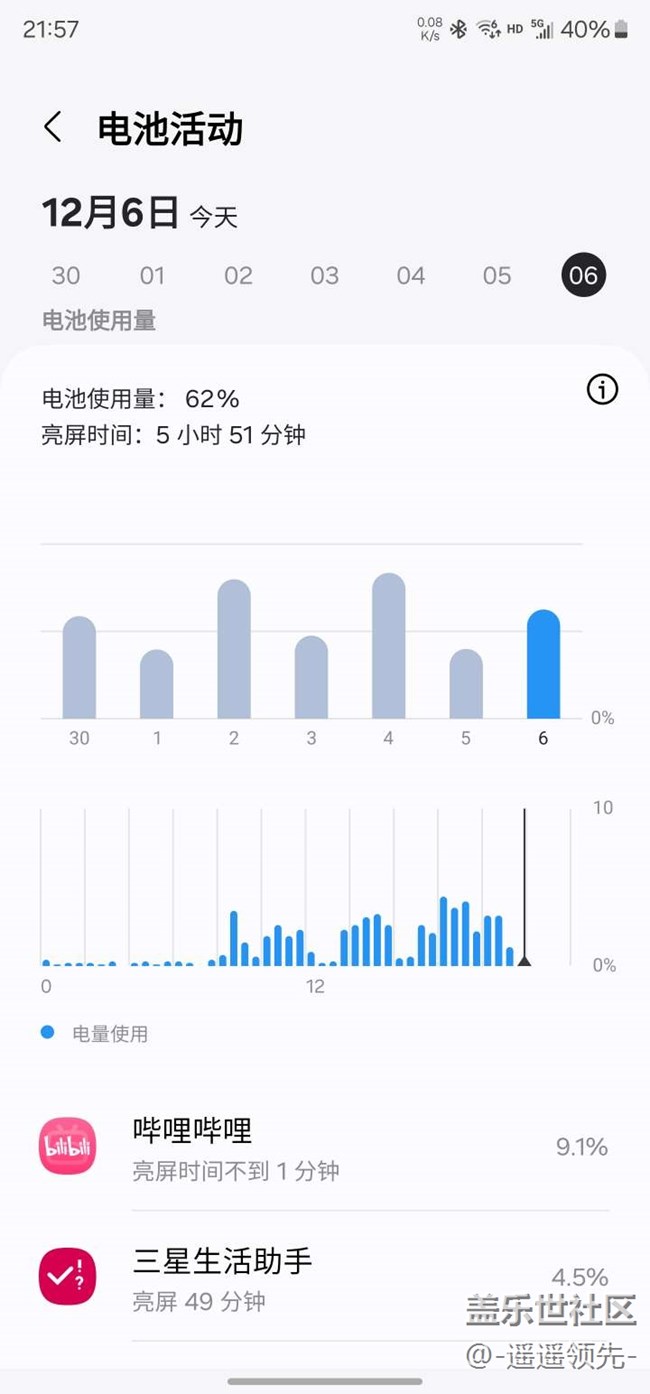The height and width of the screenshot is (1394, 650).
Task: Go back from 电池活动 page
Action: (53, 128)
